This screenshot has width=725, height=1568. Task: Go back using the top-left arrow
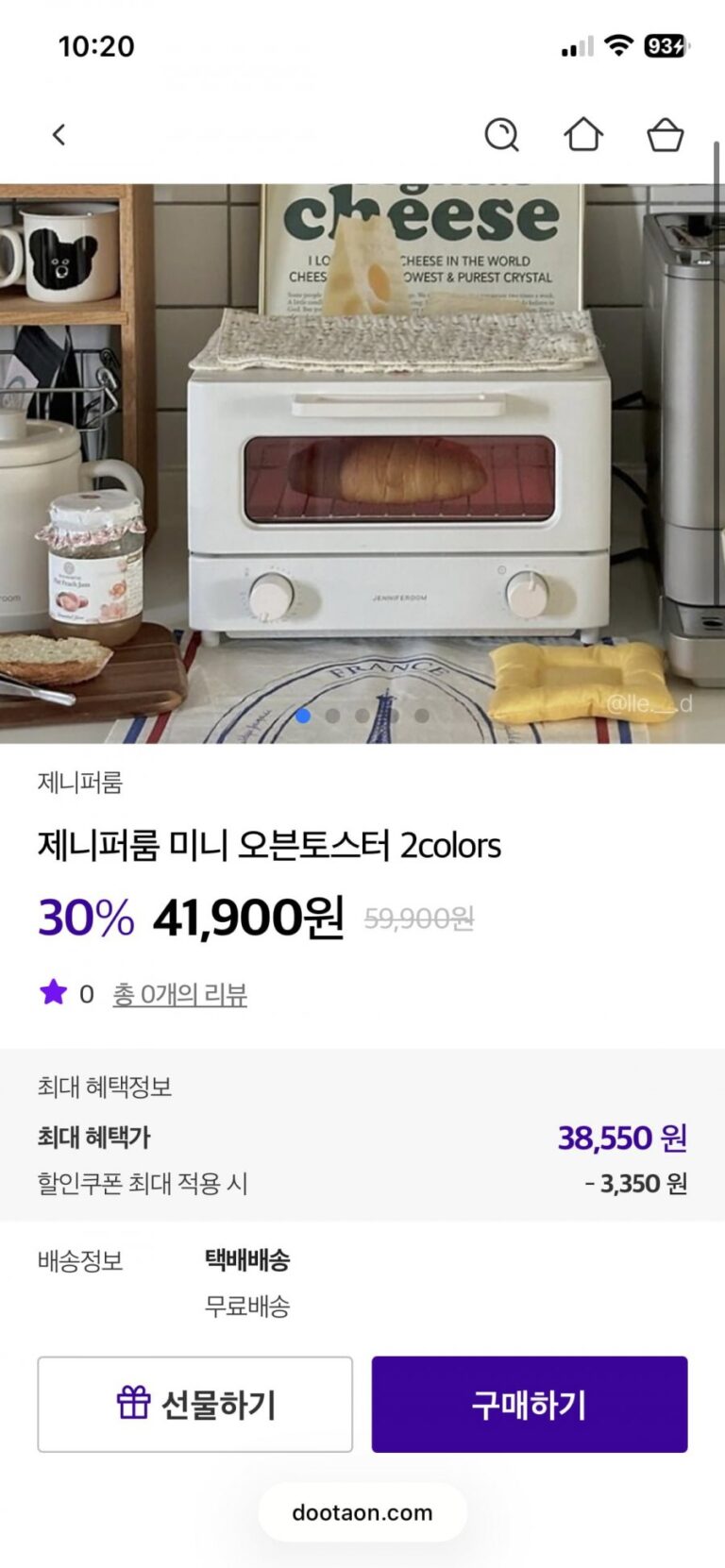(x=59, y=135)
